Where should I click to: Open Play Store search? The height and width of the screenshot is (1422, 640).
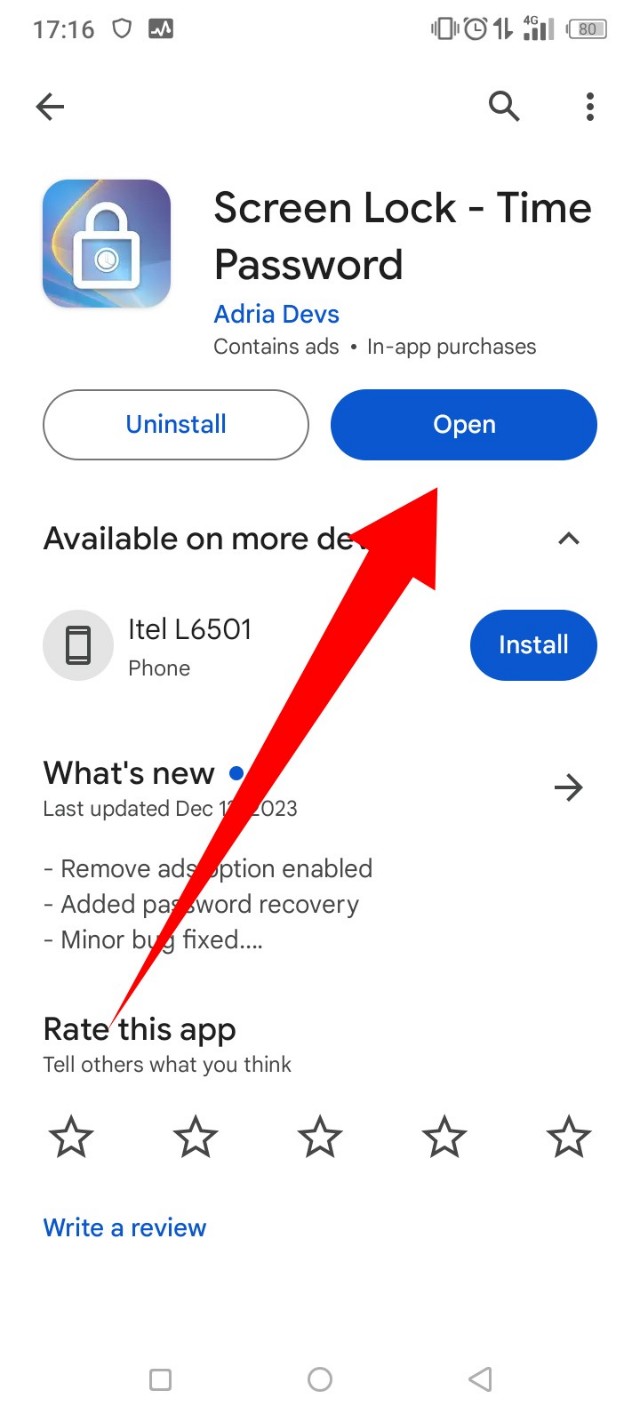[x=504, y=106]
